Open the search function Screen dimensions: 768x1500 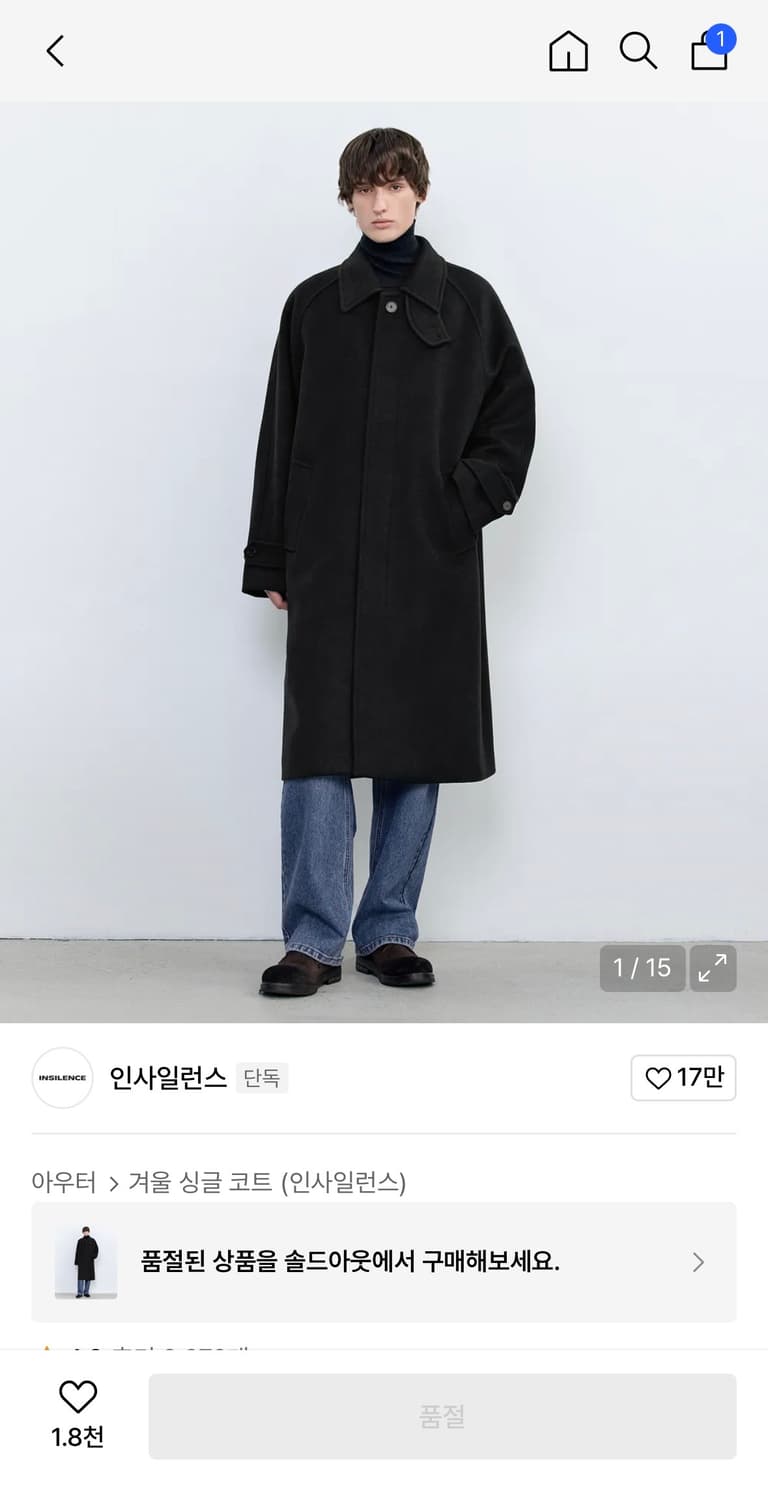coord(639,52)
